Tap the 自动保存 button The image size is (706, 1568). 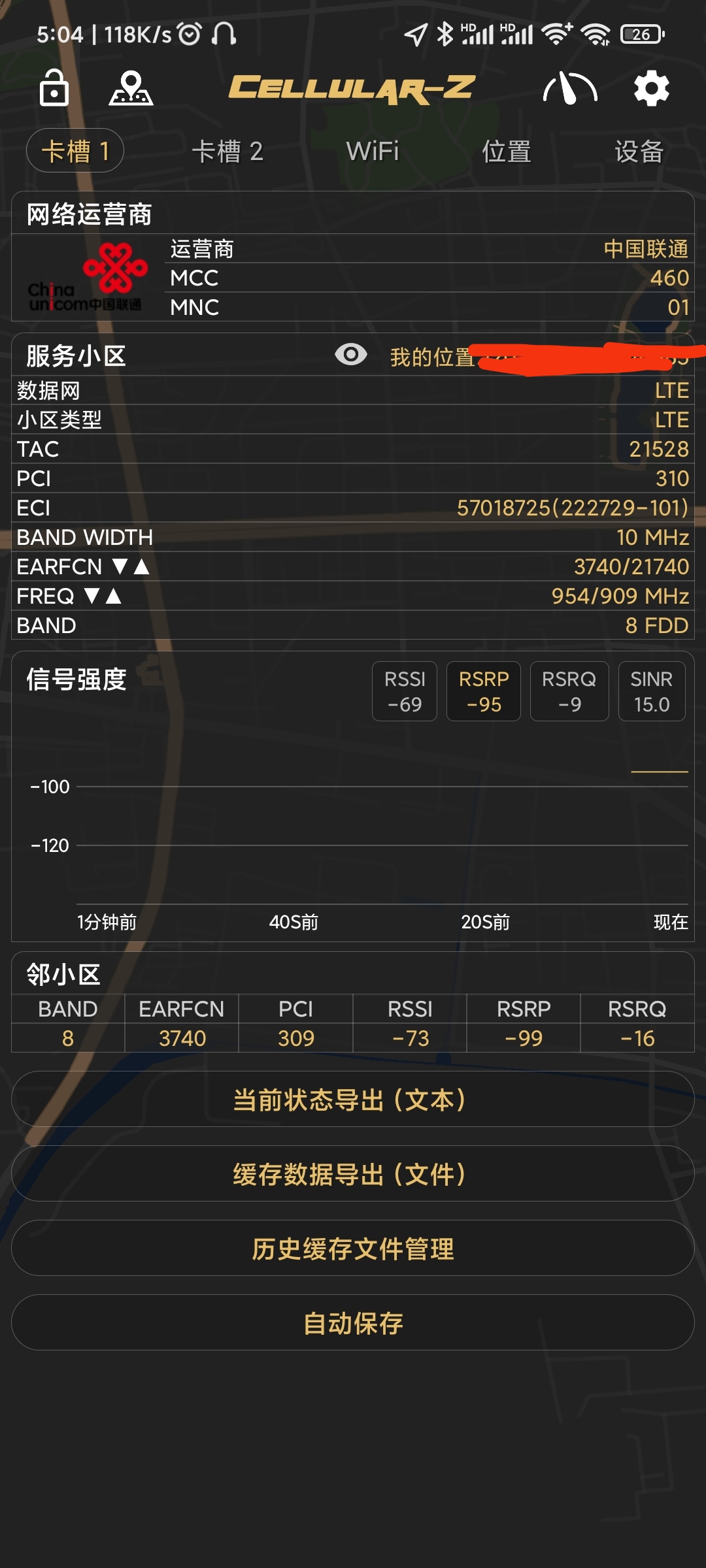click(353, 1323)
